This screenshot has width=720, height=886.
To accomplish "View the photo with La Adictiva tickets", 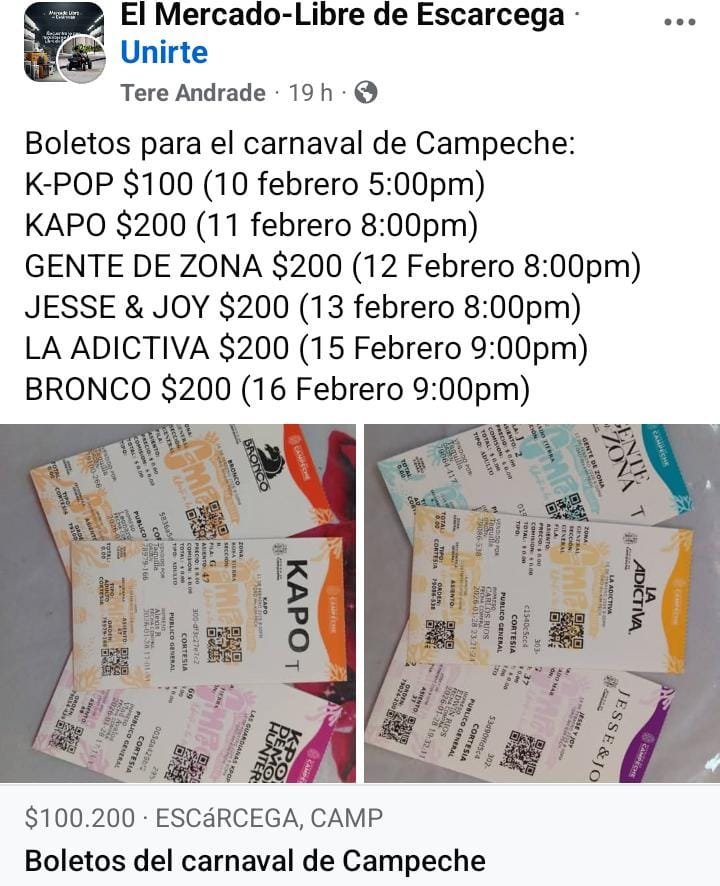I will [x=541, y=603].
